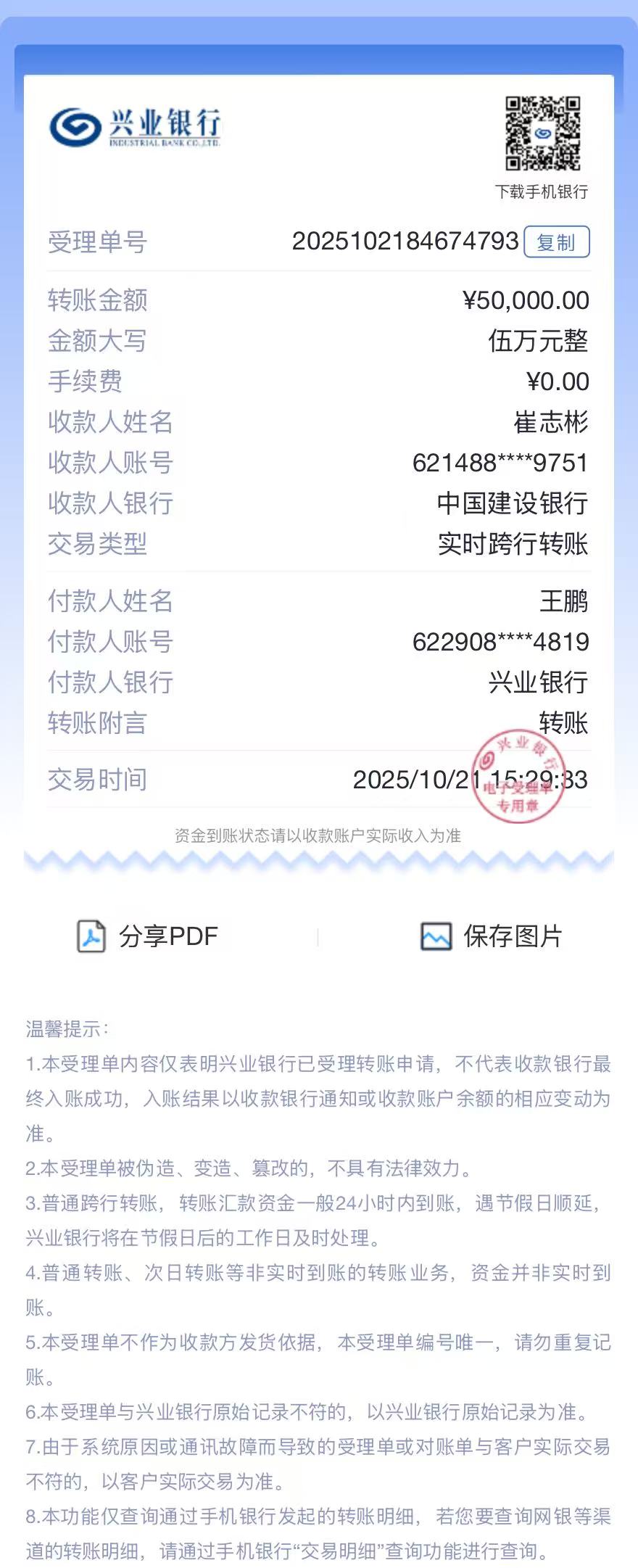Image resolution: width=638 pixels, height=1568 pixels.
Task: Share the receipt via 分享PDF
Action: click(x=148, y=936)
